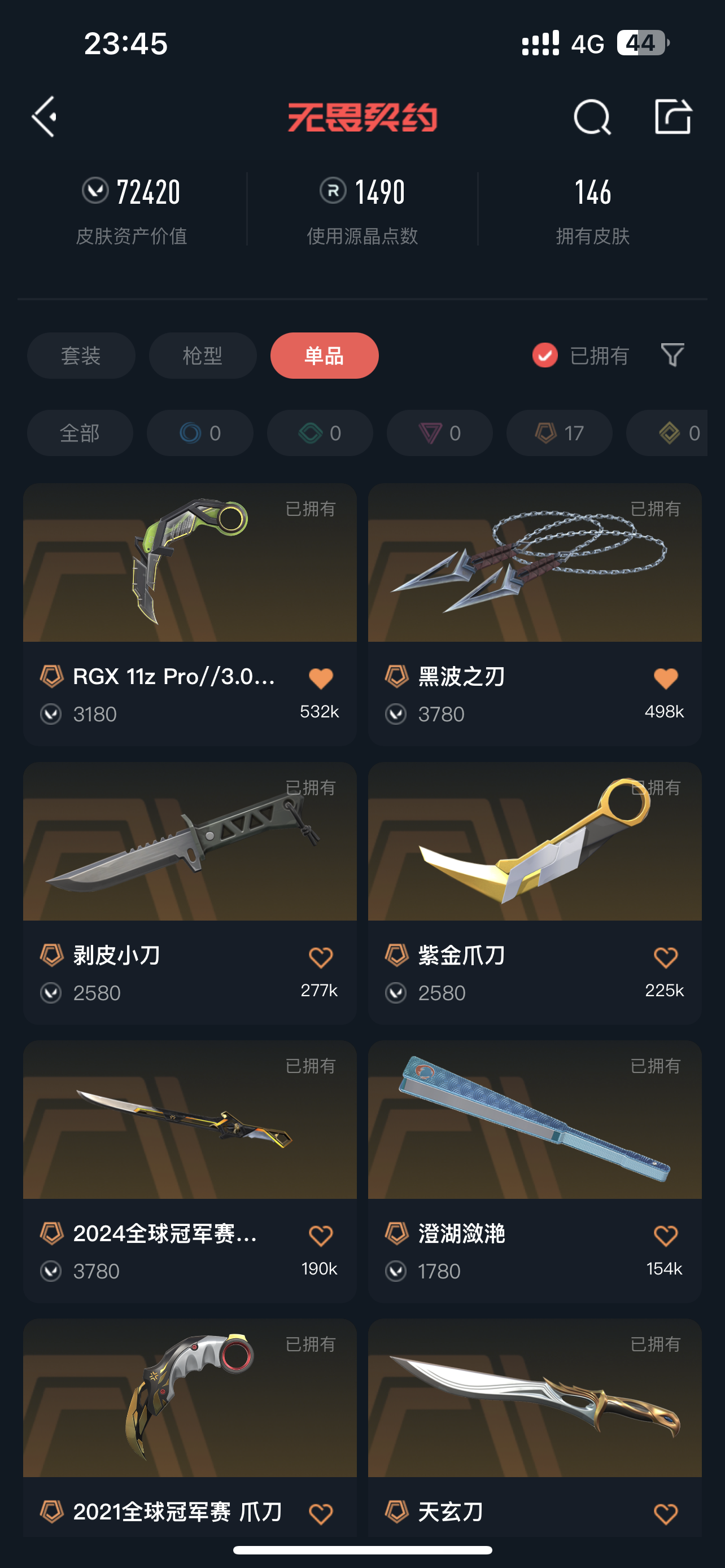The height and width of the screenshot is (1568, 725).
Task: Filter by the rarity chip showing 17
Action: pos(560,433)
